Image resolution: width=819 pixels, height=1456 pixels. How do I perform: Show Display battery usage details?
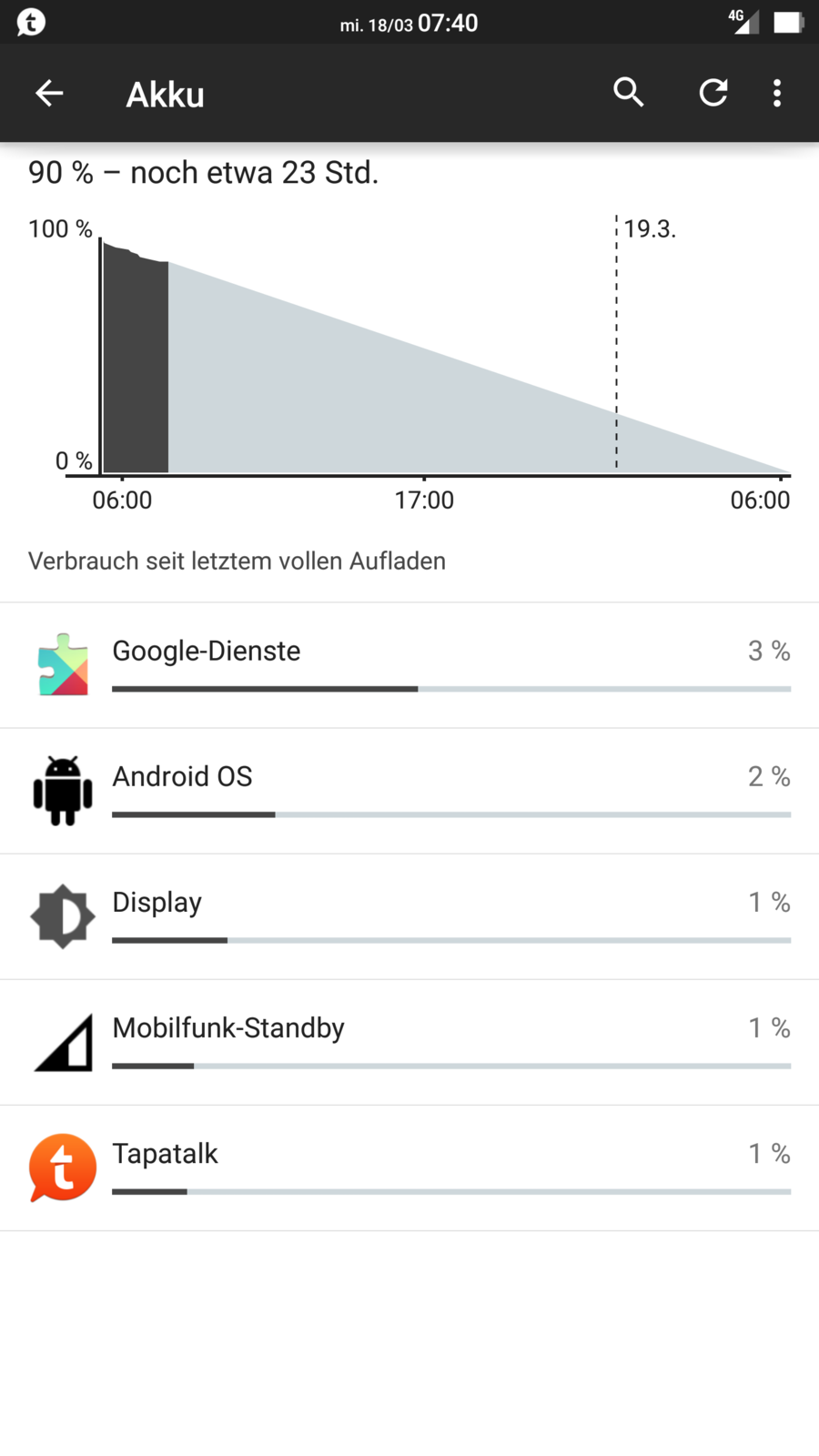(409, 916)
